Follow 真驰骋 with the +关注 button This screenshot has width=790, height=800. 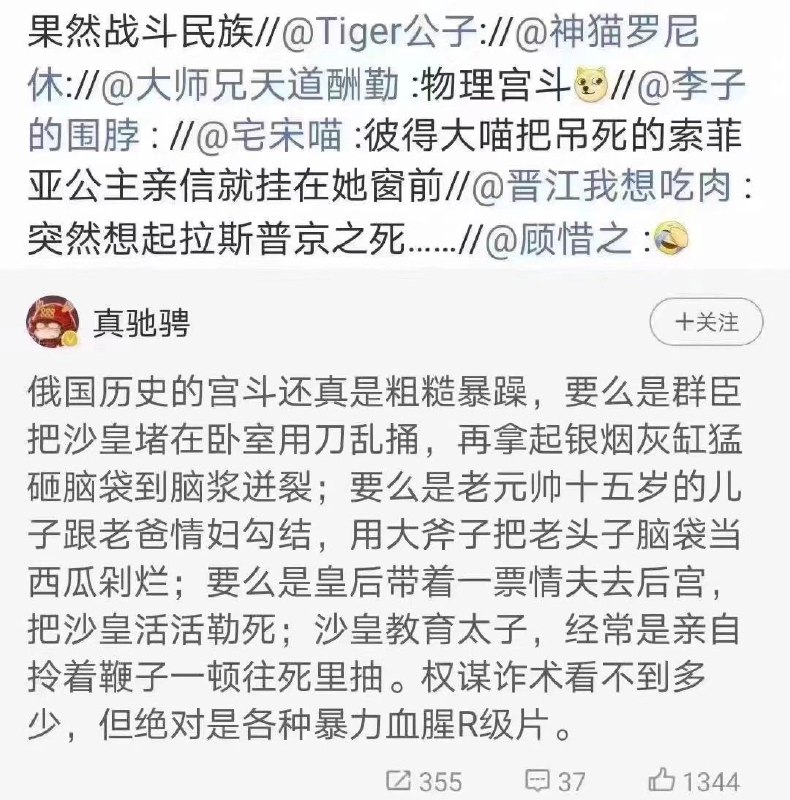pos(706,323)
